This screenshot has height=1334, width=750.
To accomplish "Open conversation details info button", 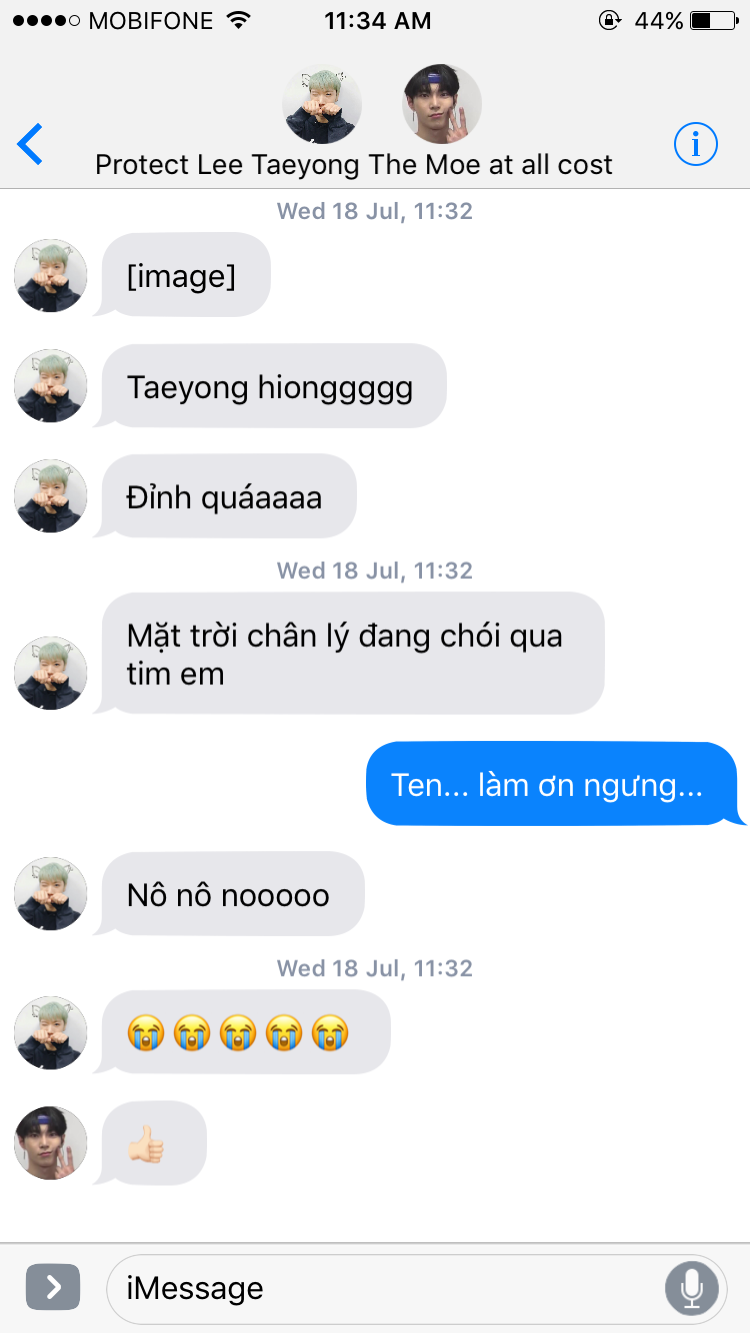I will 696,145.
